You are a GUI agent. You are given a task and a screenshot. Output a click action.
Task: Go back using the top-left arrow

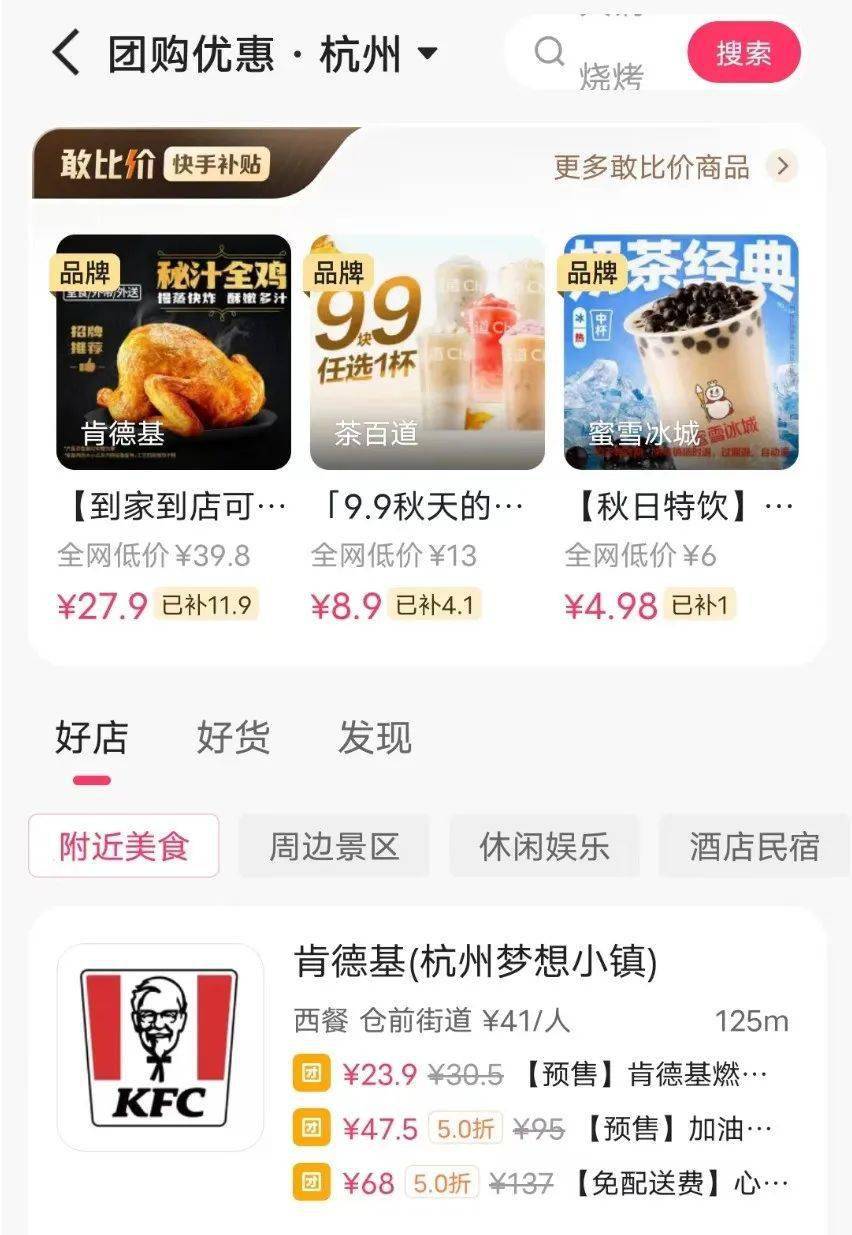pos(66,53)
